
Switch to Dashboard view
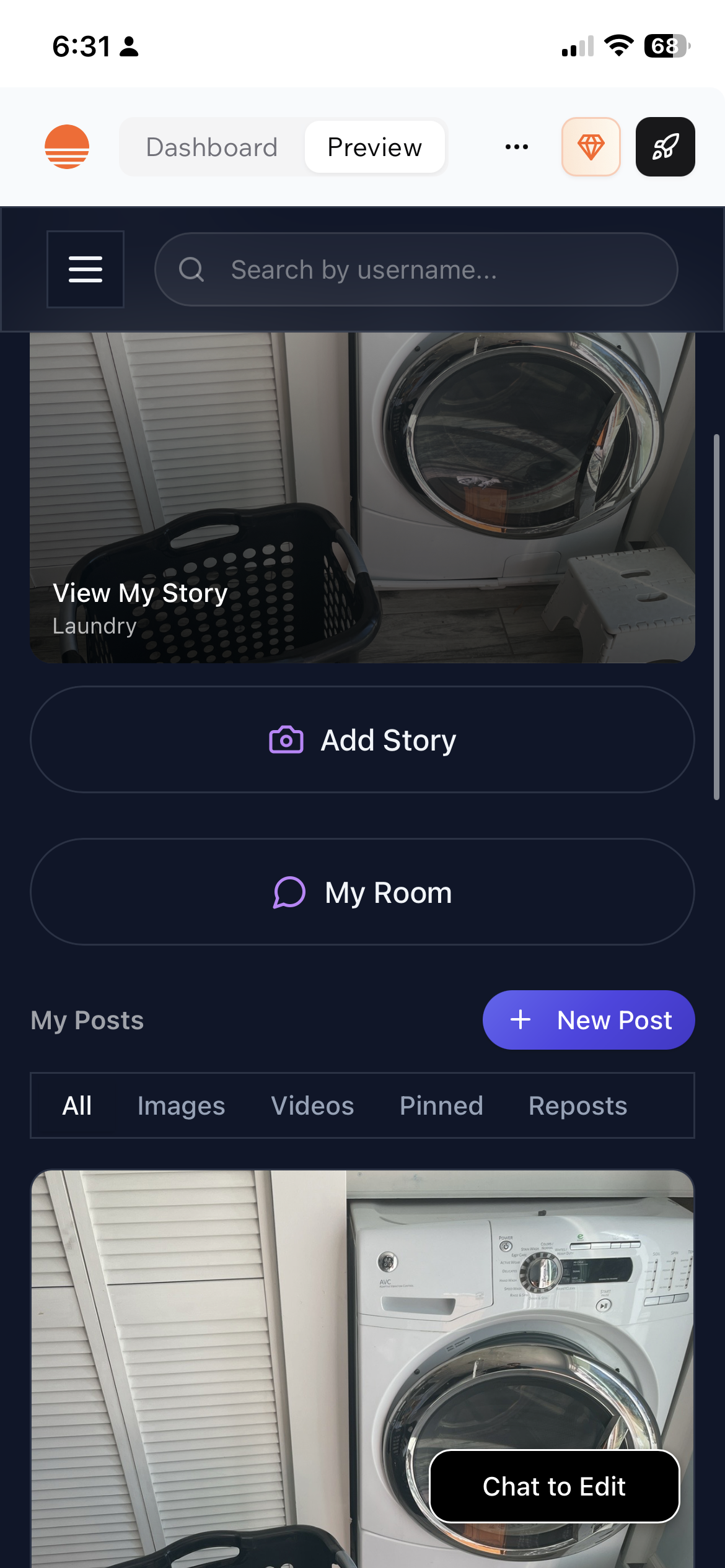pyautogui.click(x=212, y=147)
